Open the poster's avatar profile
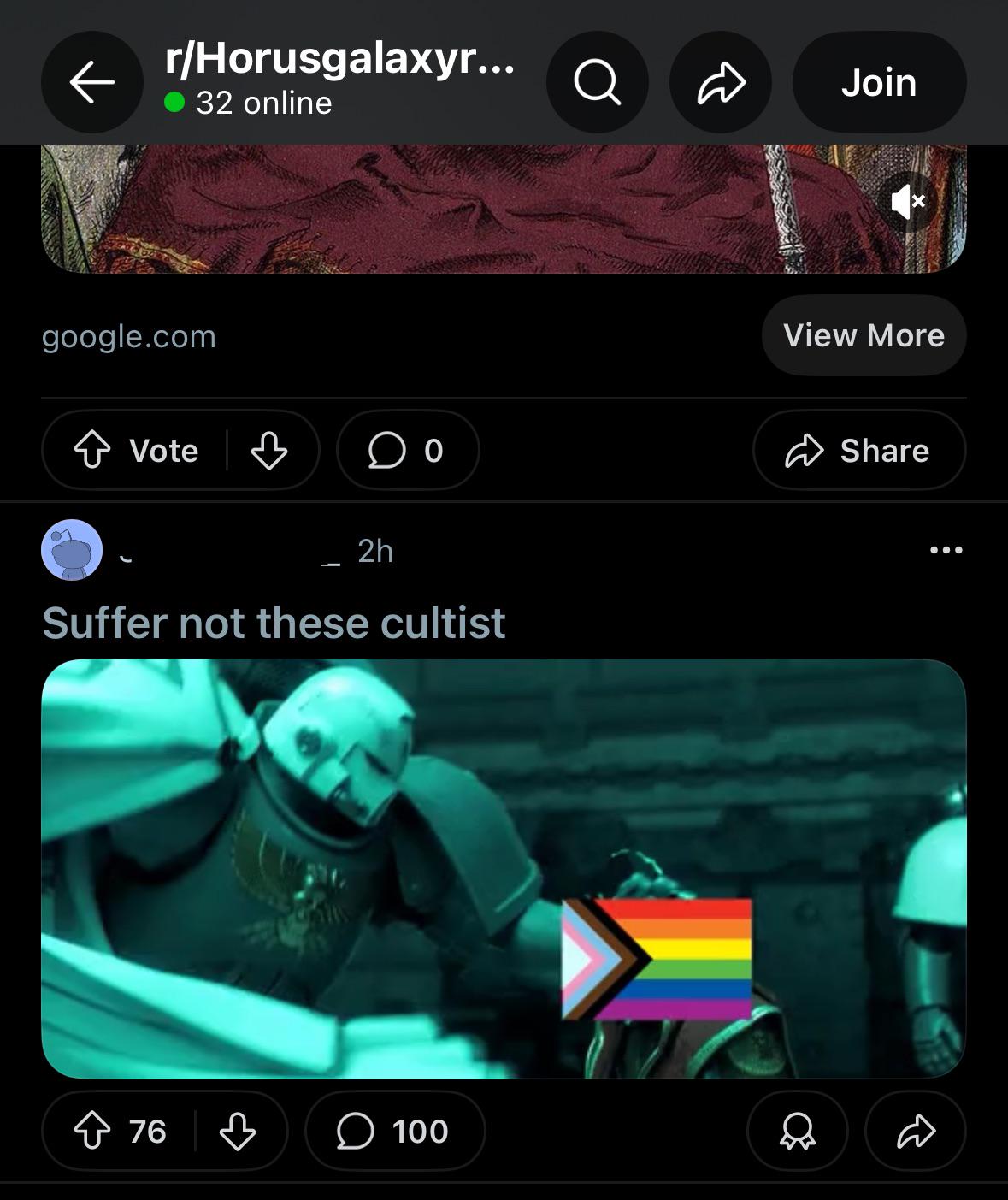This screenshot has width=1008, height=1200. pyautogui.click(x=72, y=550)
